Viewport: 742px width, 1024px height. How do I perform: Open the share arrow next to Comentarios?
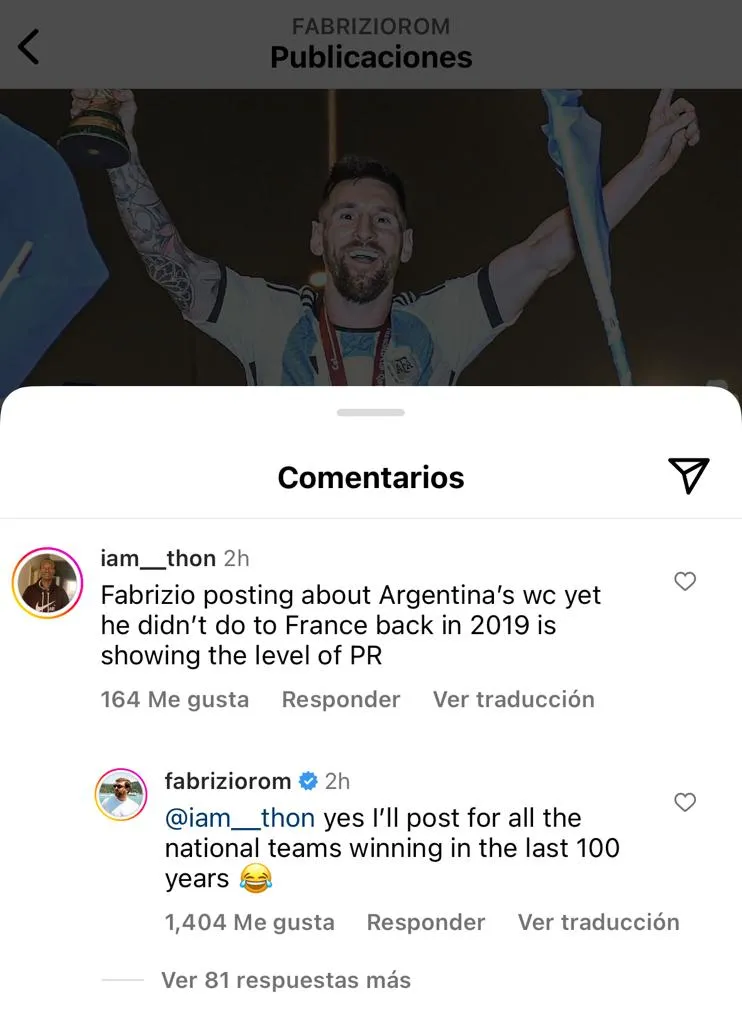(x=687, y=477)
